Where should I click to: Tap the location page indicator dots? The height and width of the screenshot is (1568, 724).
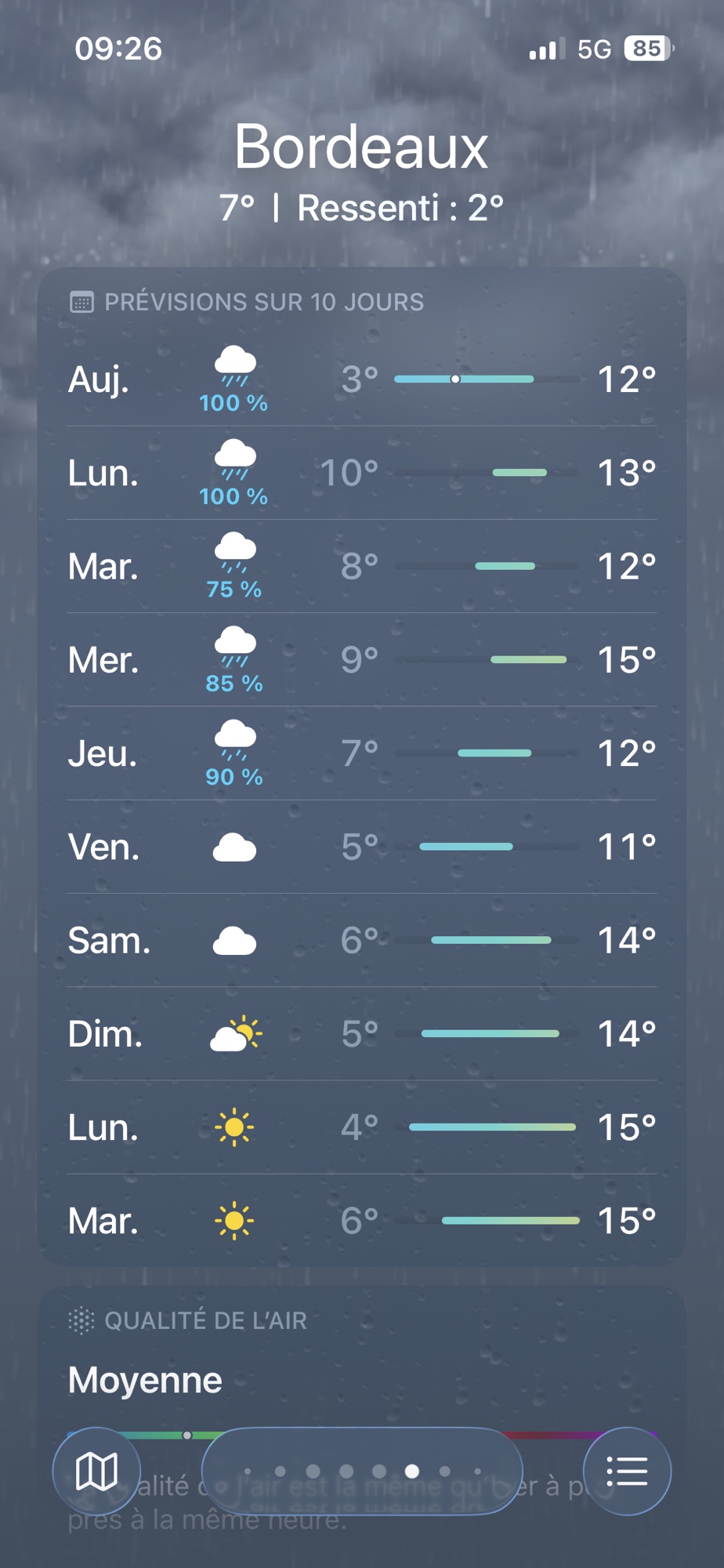pos(362,1471)
